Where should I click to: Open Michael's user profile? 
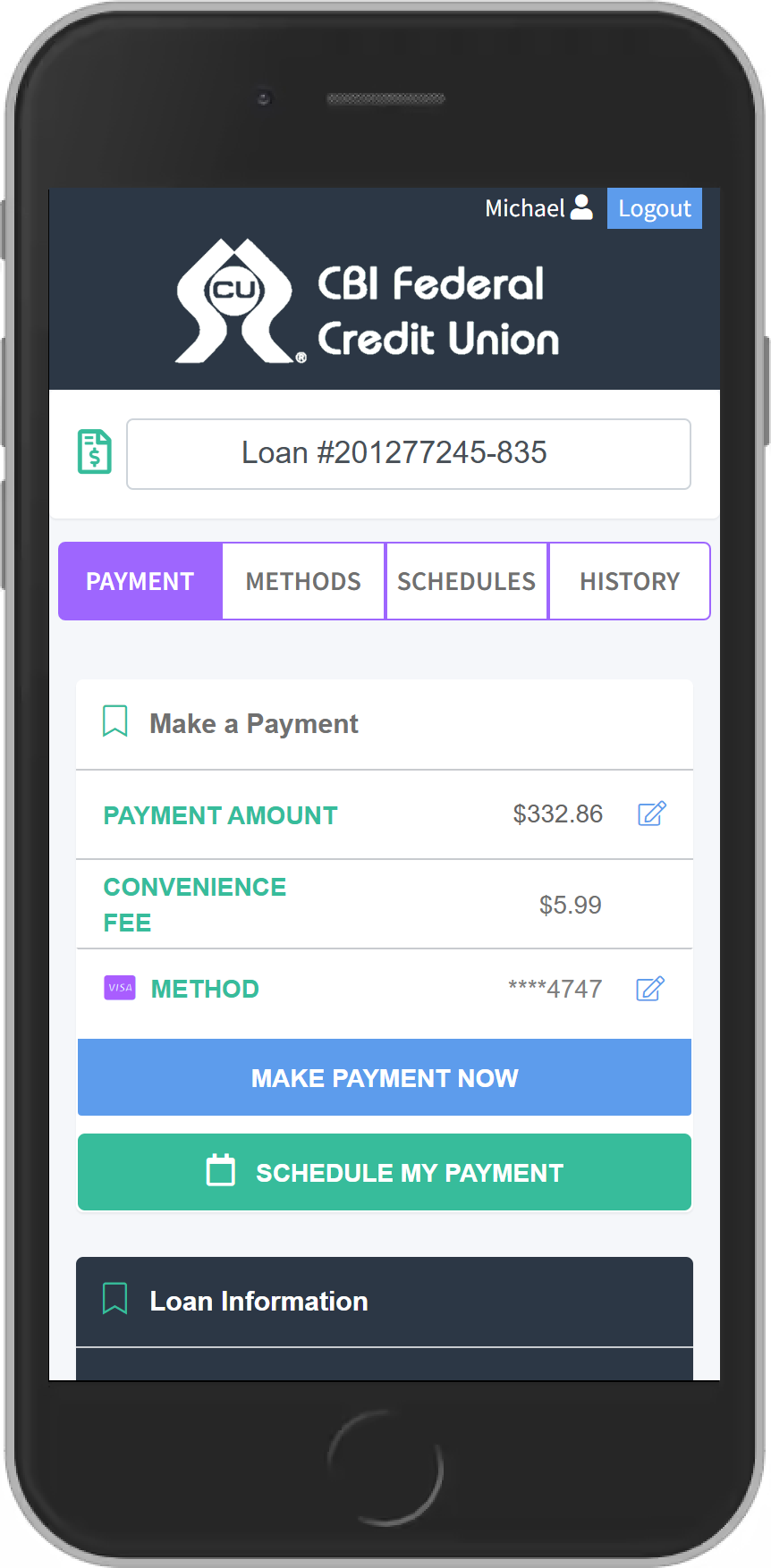tap(538, 208)
